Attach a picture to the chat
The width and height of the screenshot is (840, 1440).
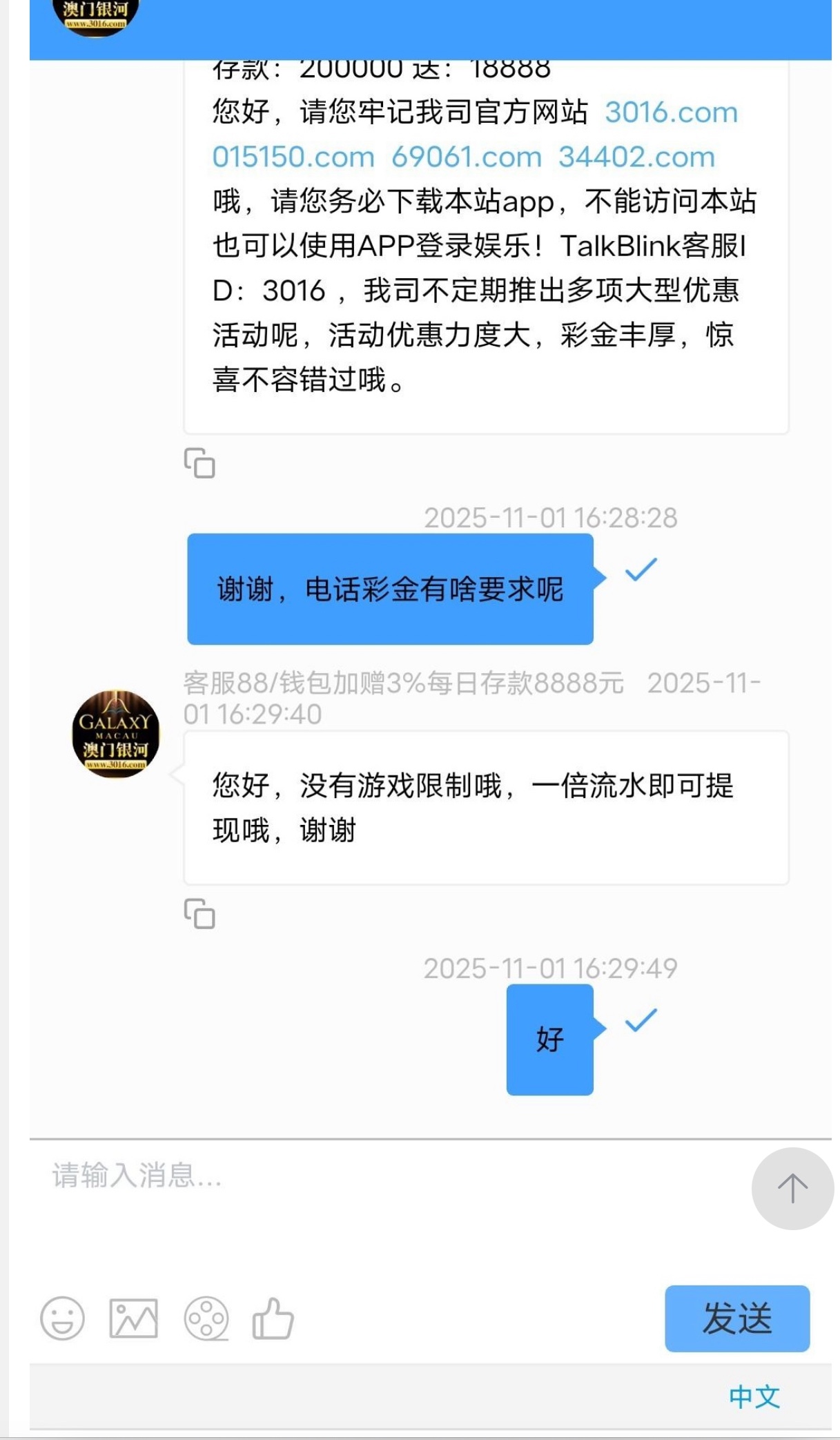134,1318
